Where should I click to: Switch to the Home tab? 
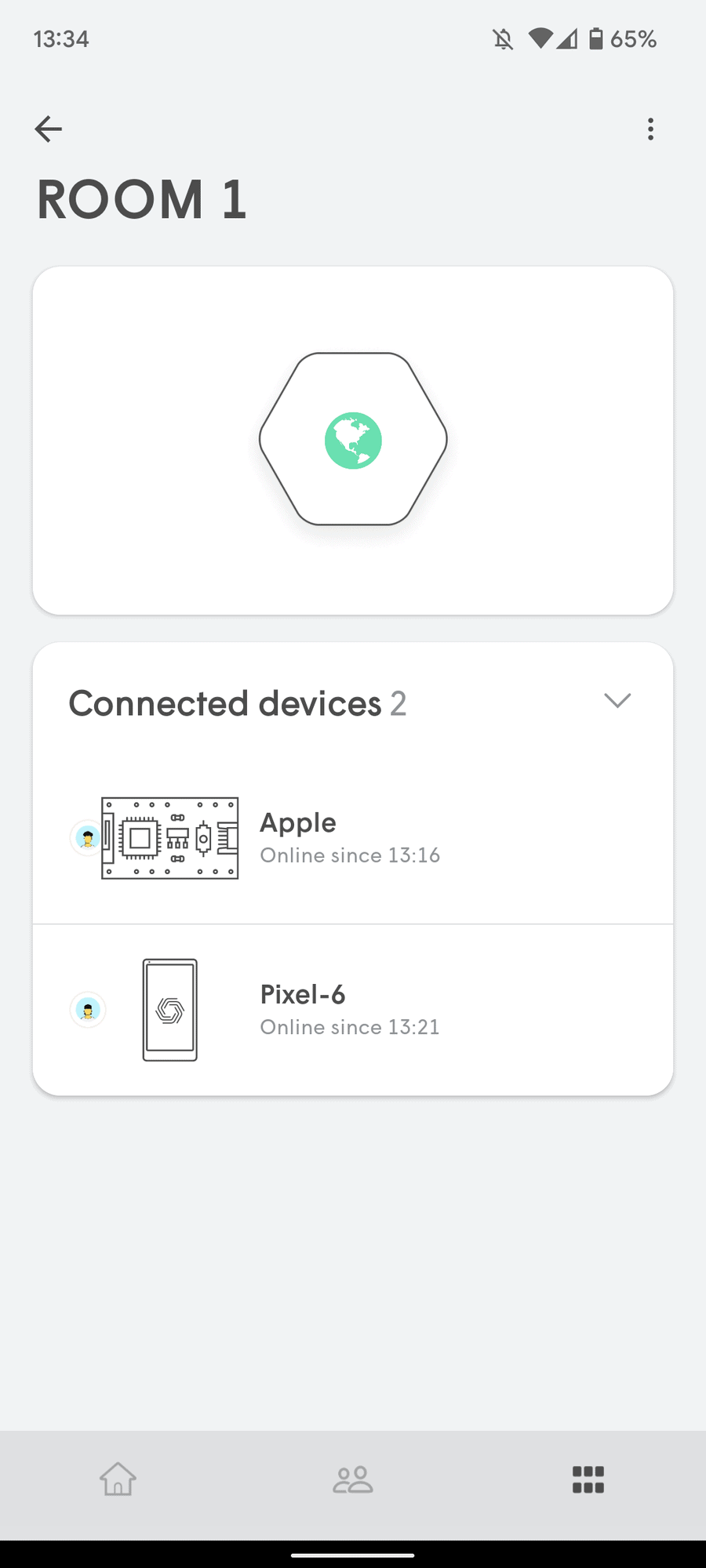click(118, 1479)
